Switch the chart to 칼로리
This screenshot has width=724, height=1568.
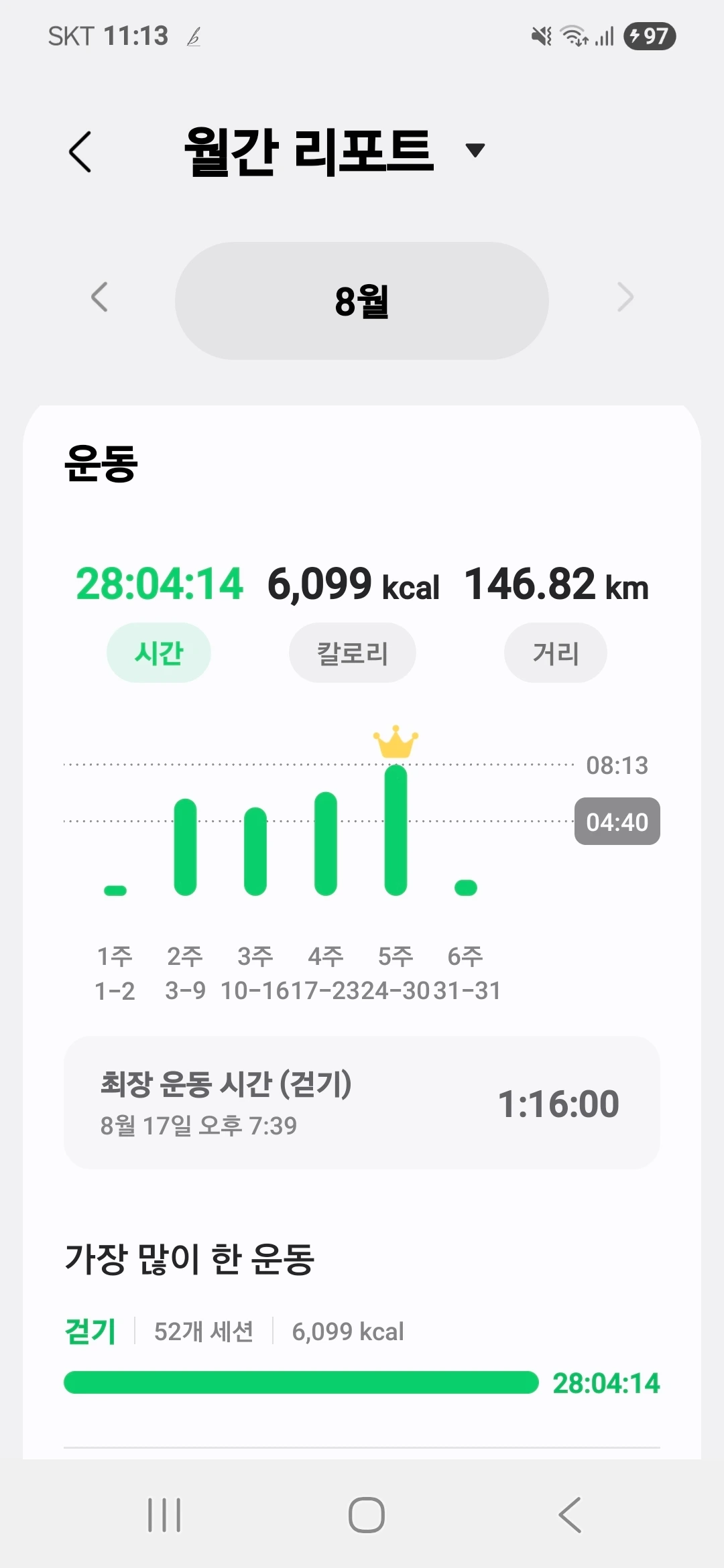point(352,653)
